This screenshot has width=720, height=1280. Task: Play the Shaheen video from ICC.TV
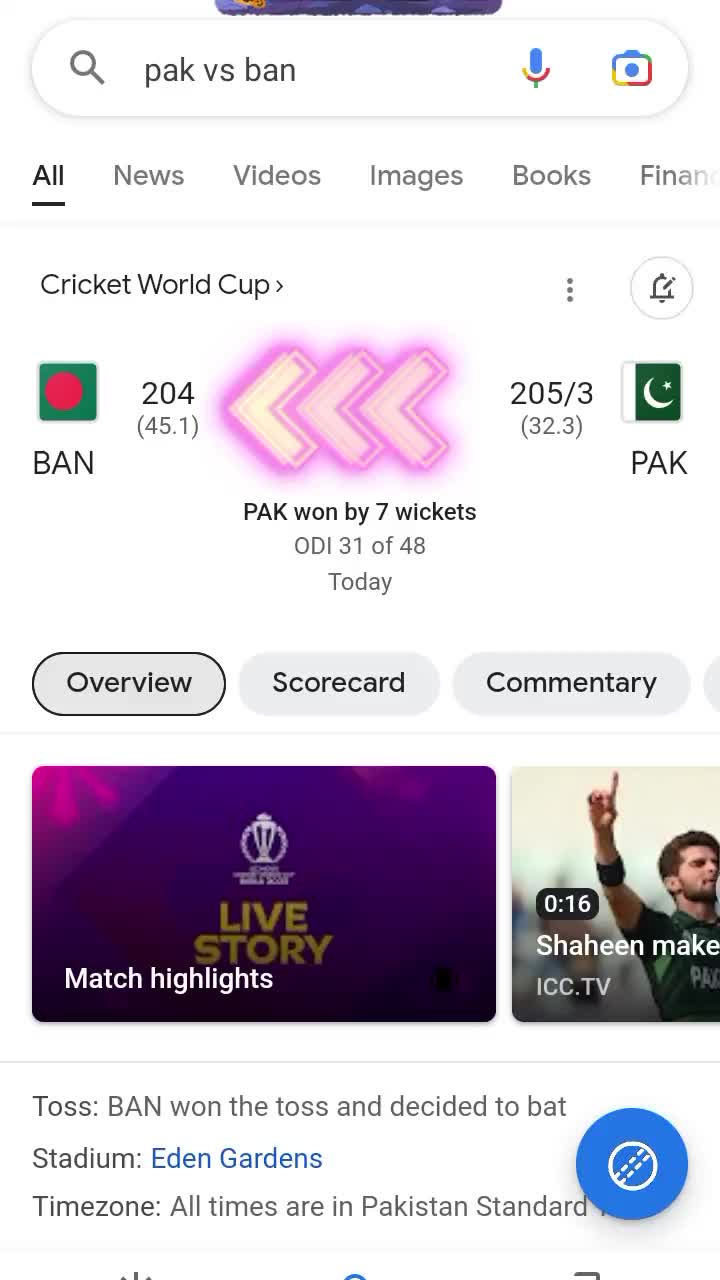(616, 893)
